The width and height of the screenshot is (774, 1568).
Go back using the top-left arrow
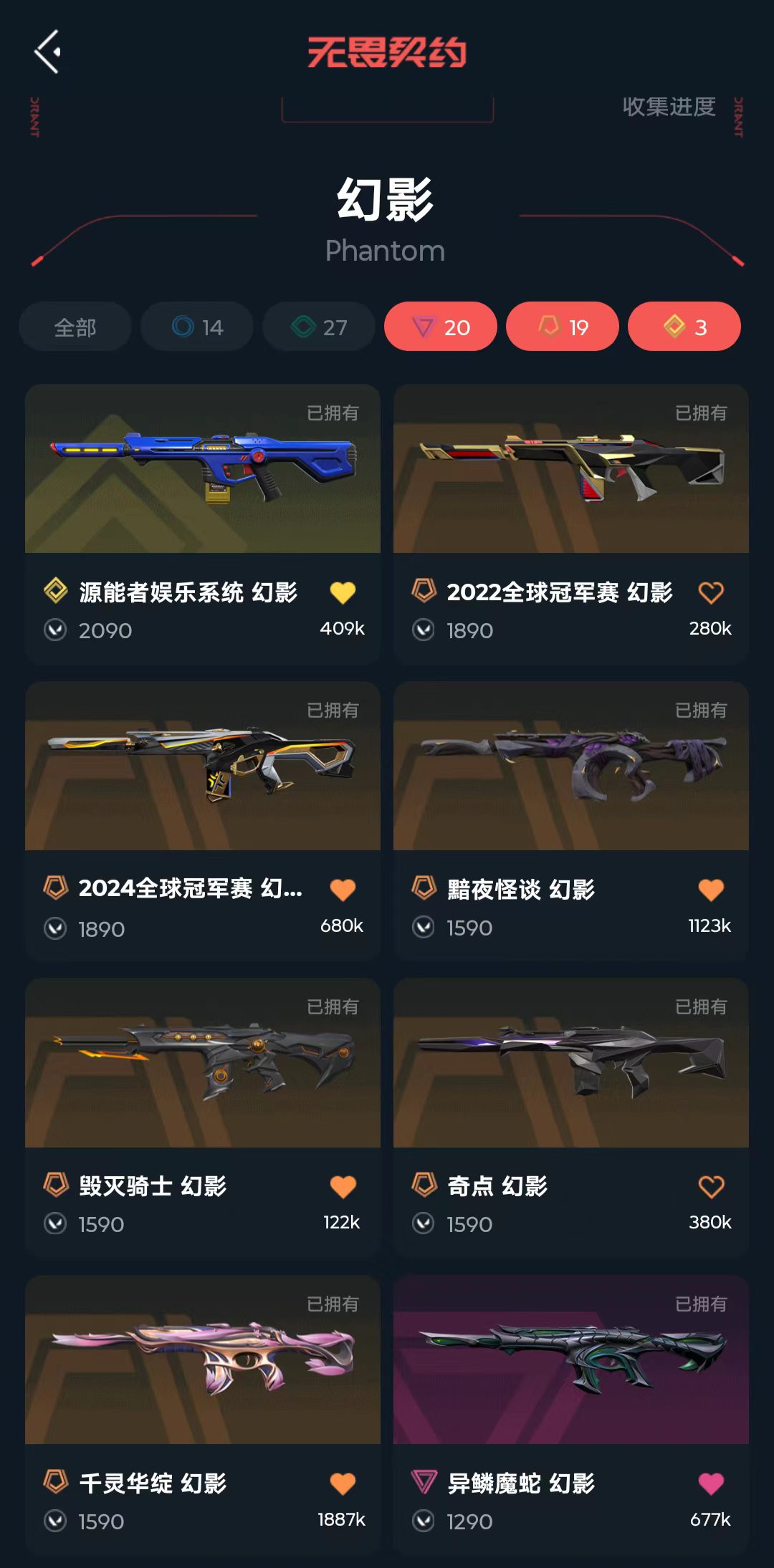point(48,52)
